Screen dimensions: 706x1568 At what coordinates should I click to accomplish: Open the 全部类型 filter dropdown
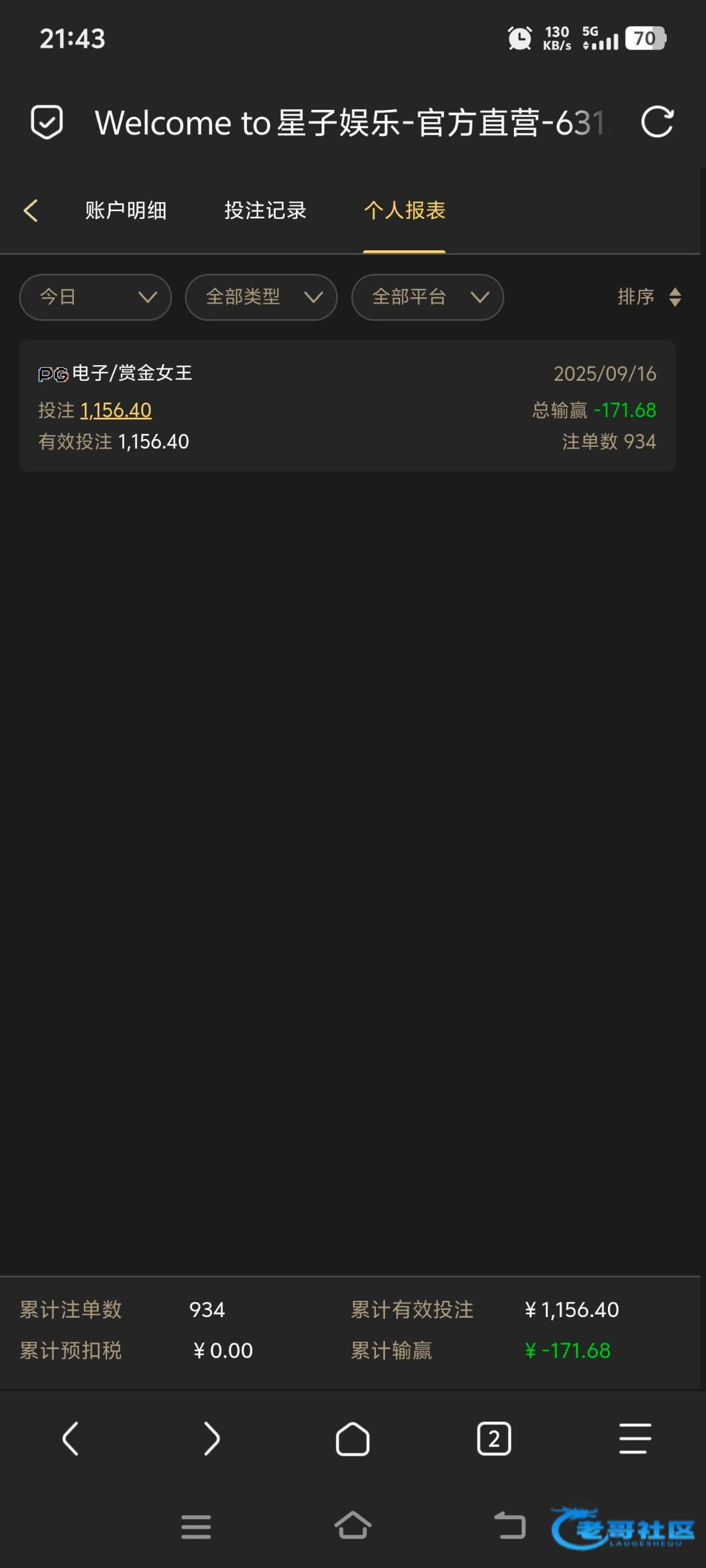[x=261, y=297]
